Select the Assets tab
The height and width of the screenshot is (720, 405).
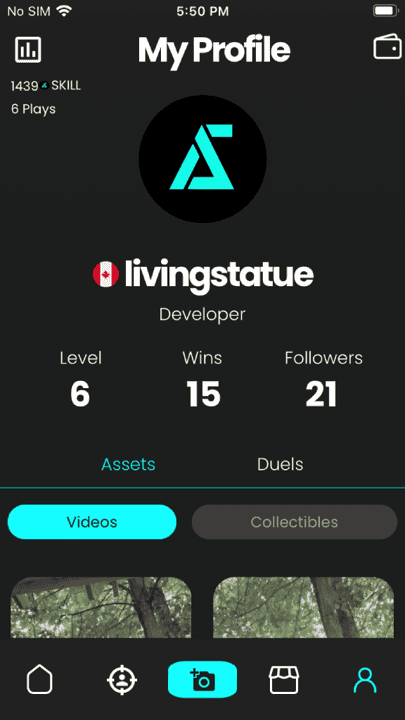click(128, 464)
